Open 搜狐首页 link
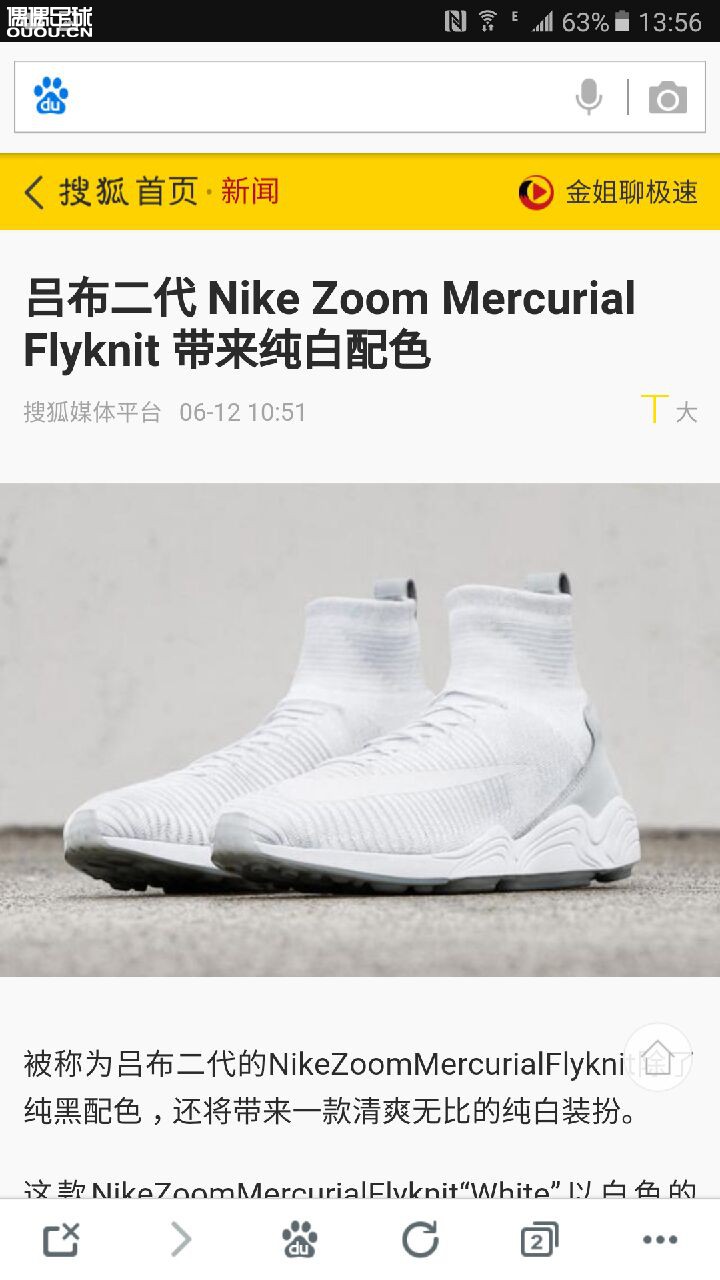Image resolution: width=720 pixels, height=1280 pixels. 128,191
